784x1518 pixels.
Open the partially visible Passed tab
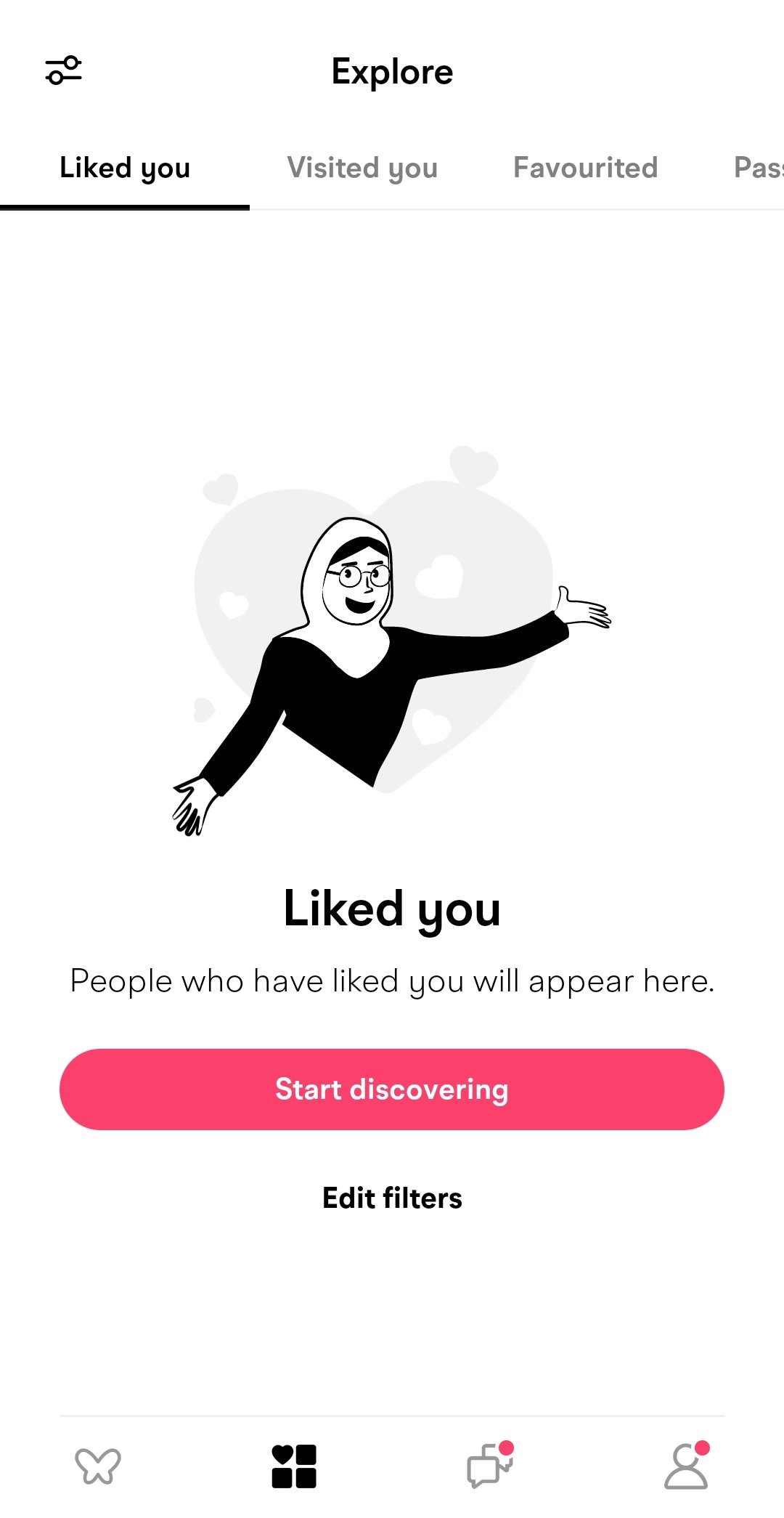pyautogui.click(x=759, y=168)
